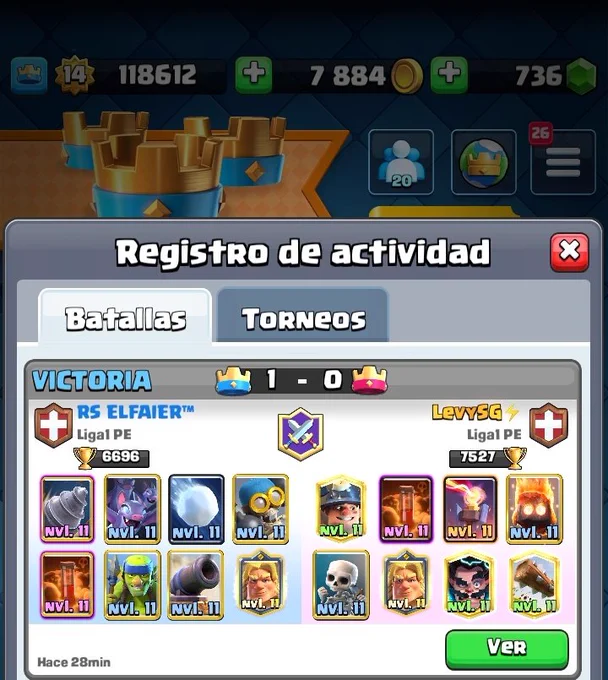This screenshot has height=680, width=608.
Task: Tap Ver to watch the battle replay
Action: [507, 649]
